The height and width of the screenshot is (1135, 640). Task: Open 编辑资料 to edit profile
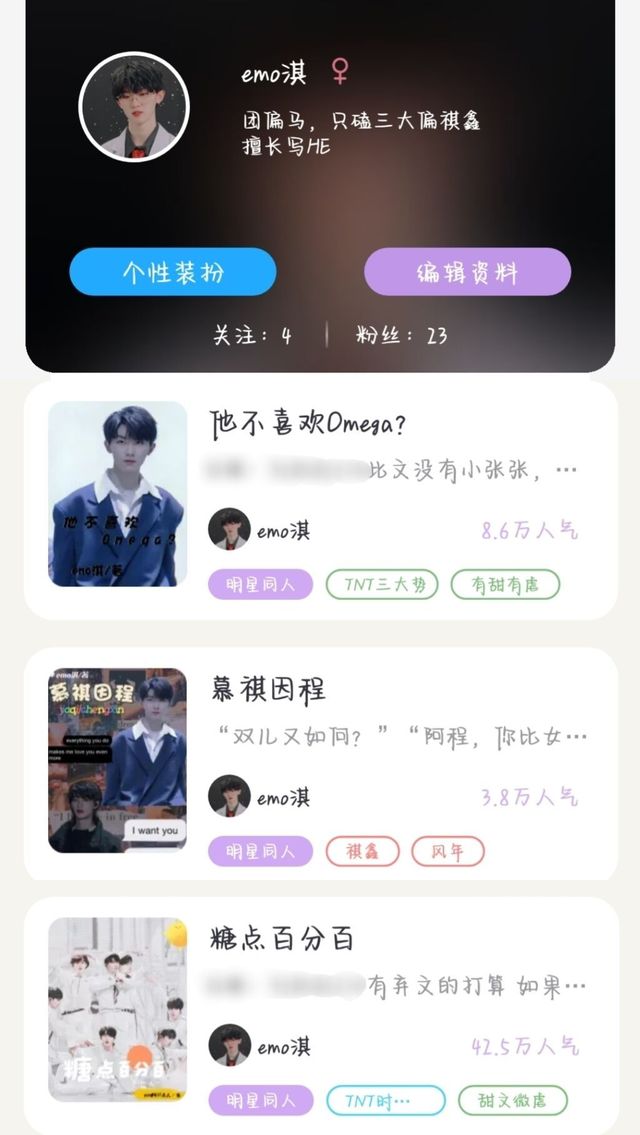click(467, 272)
